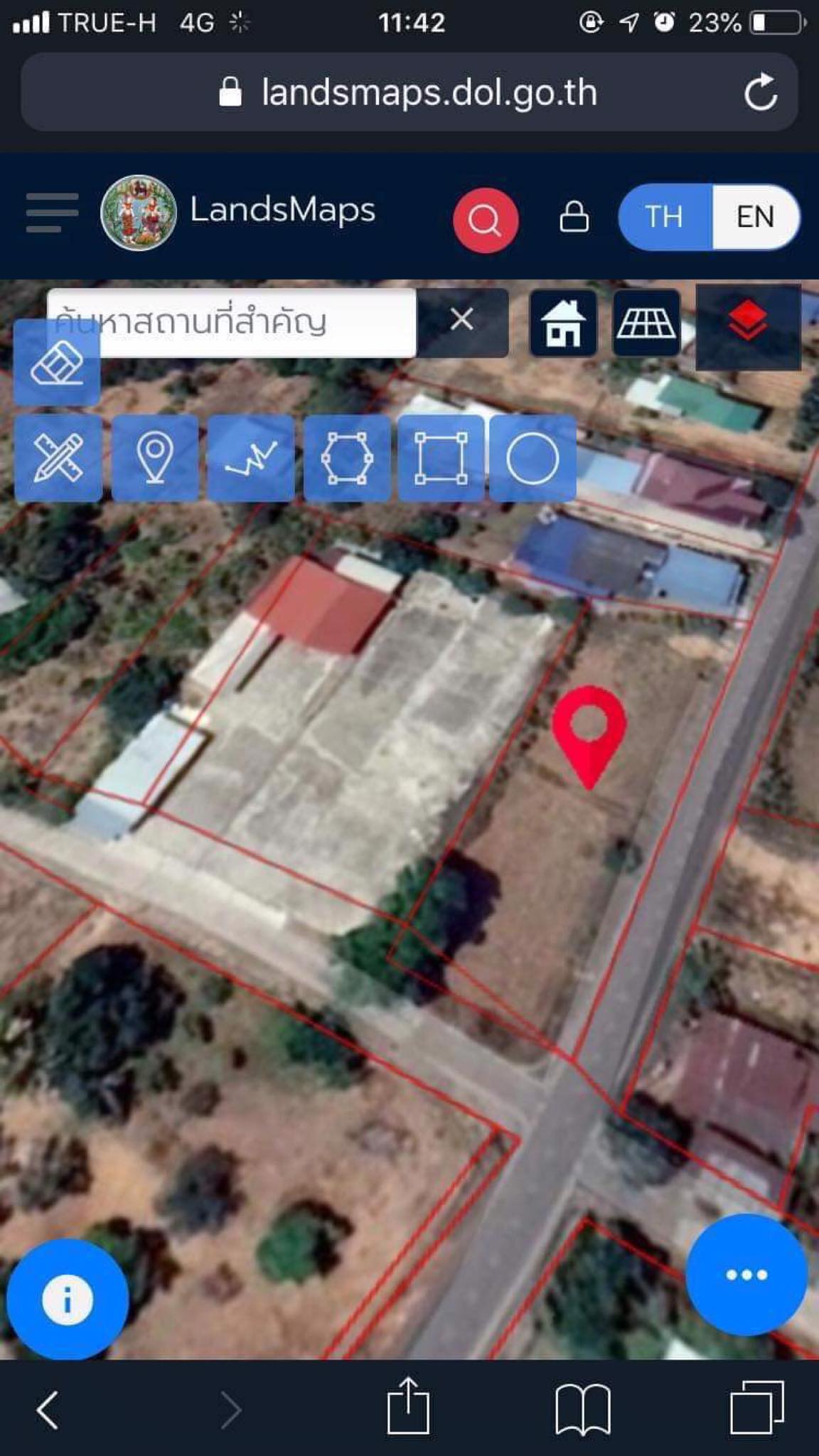Open the hamburger menu
Image resolution: width=819 pixels, height=1456 pixels.
click(52, 212)
